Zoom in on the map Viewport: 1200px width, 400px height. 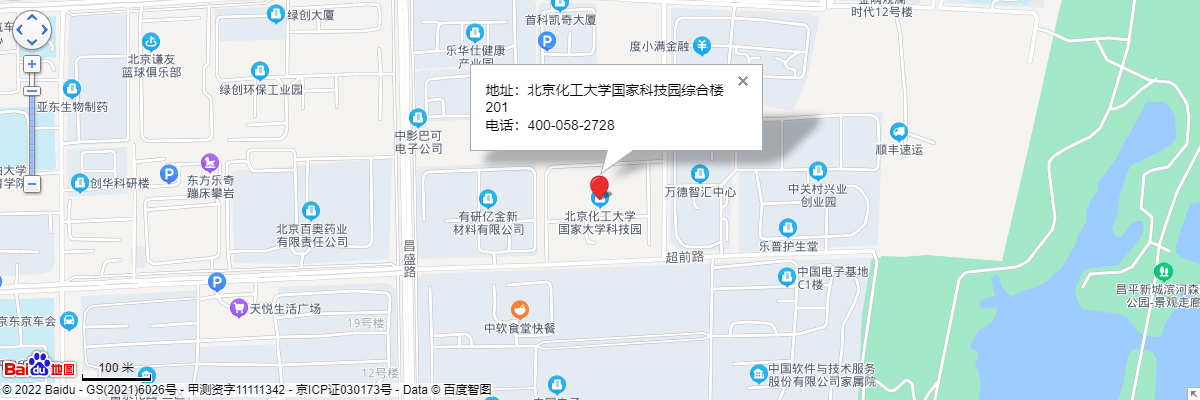(32, 64)
